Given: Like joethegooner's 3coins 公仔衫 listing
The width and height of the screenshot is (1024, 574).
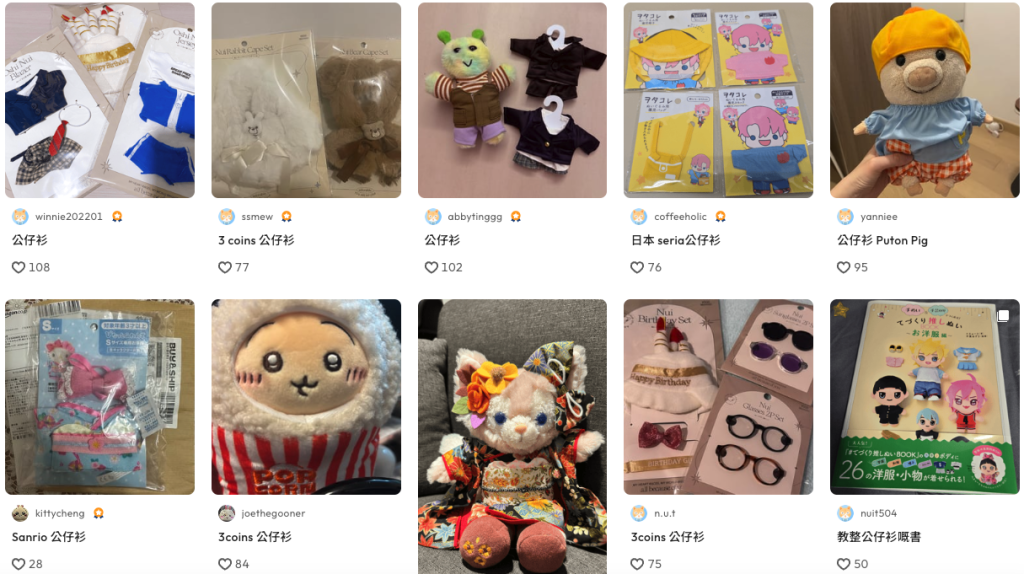Looking at the screenshot, I should tap(225, 564).
